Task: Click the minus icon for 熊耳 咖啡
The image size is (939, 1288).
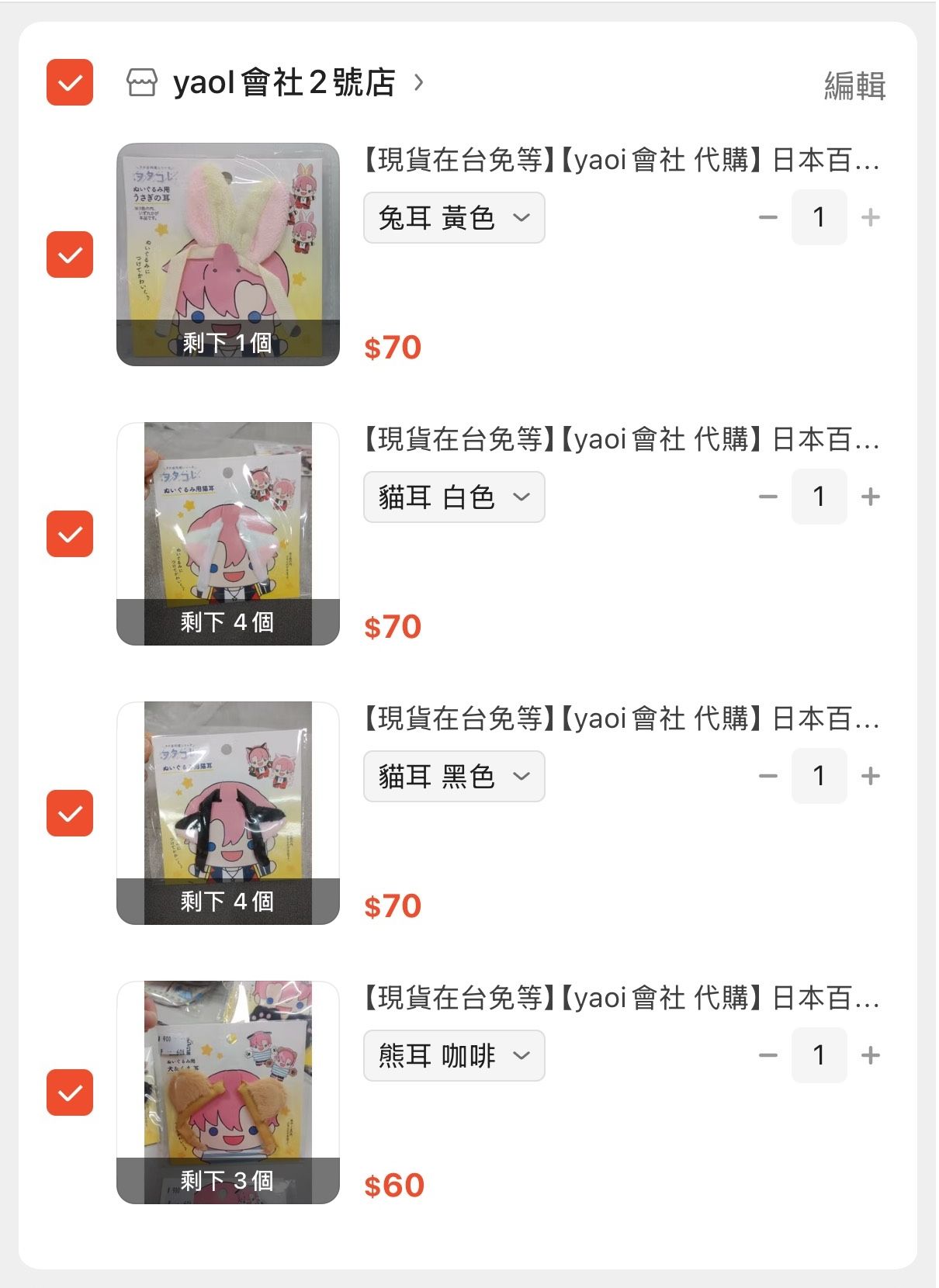Action: click(x=767, y=1055)
